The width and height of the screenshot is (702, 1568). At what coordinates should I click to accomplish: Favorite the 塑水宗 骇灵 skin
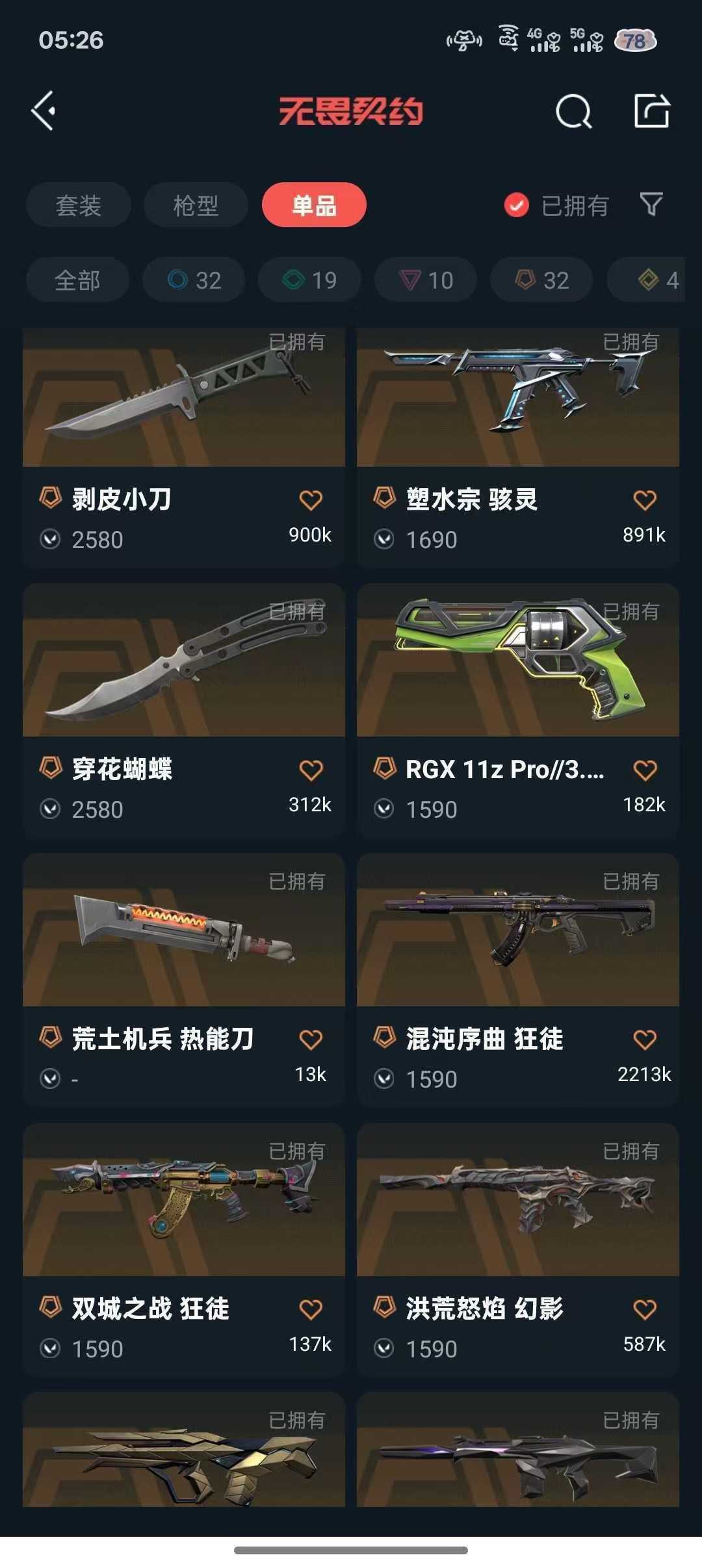[x=644, y=500]
